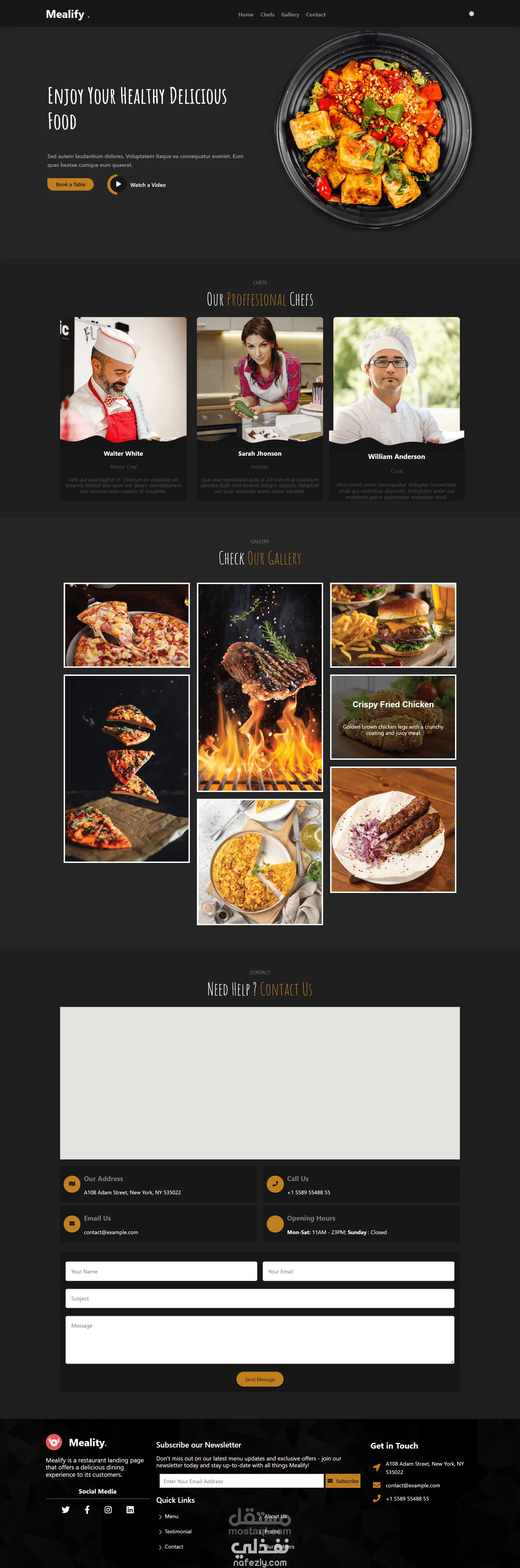Select the Subject field

(260, 1298)
